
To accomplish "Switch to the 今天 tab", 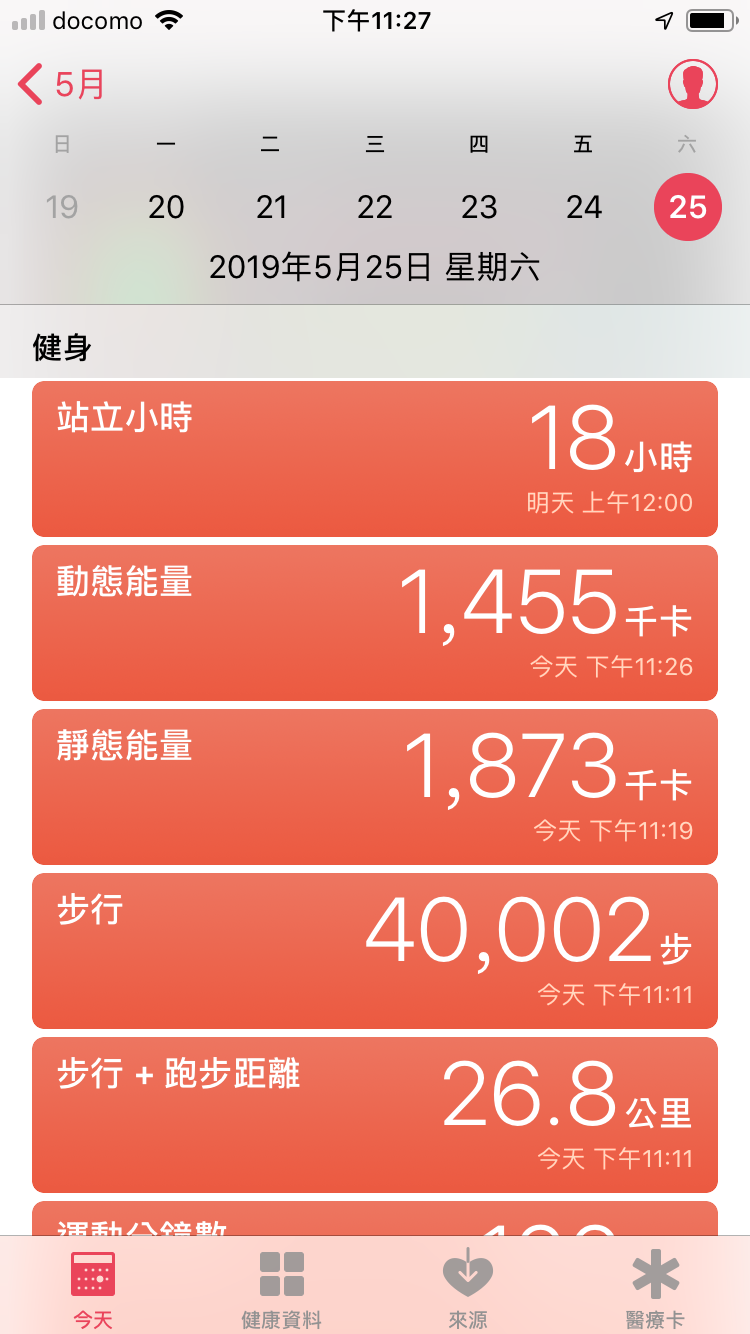I will point(93,1290).
